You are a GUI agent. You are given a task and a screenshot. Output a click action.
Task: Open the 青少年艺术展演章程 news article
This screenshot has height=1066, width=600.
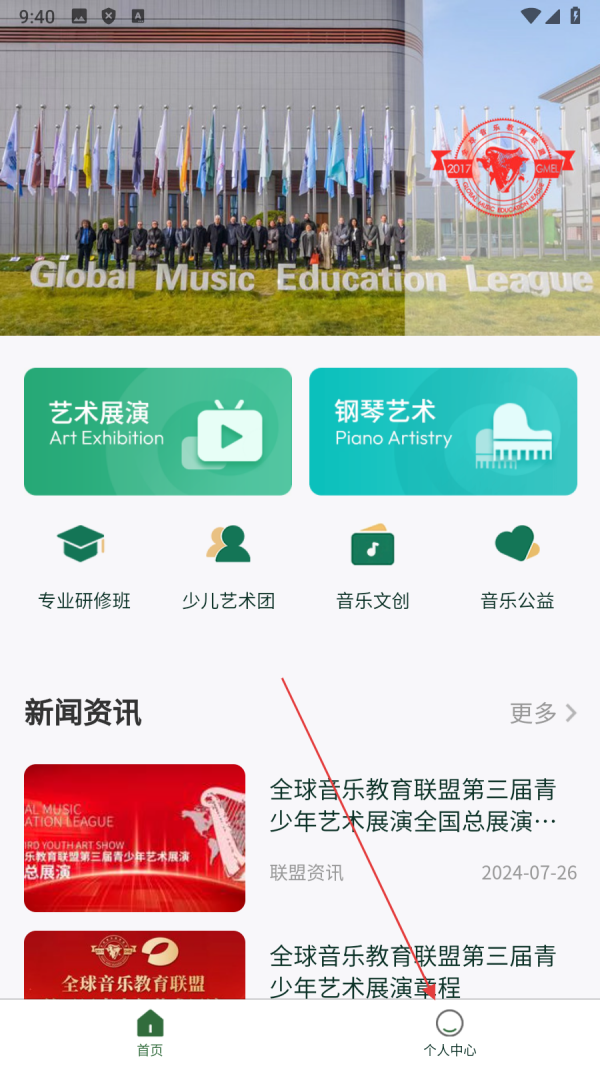300,966
